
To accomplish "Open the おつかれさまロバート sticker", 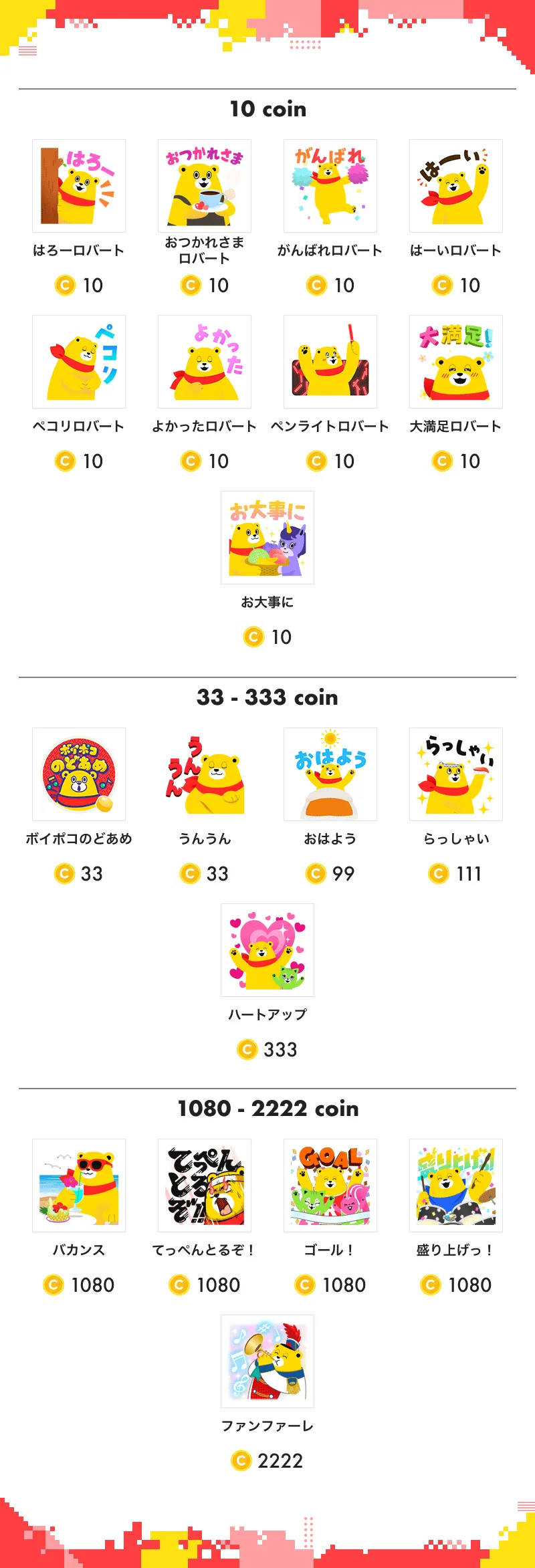I will pos(203,185).
